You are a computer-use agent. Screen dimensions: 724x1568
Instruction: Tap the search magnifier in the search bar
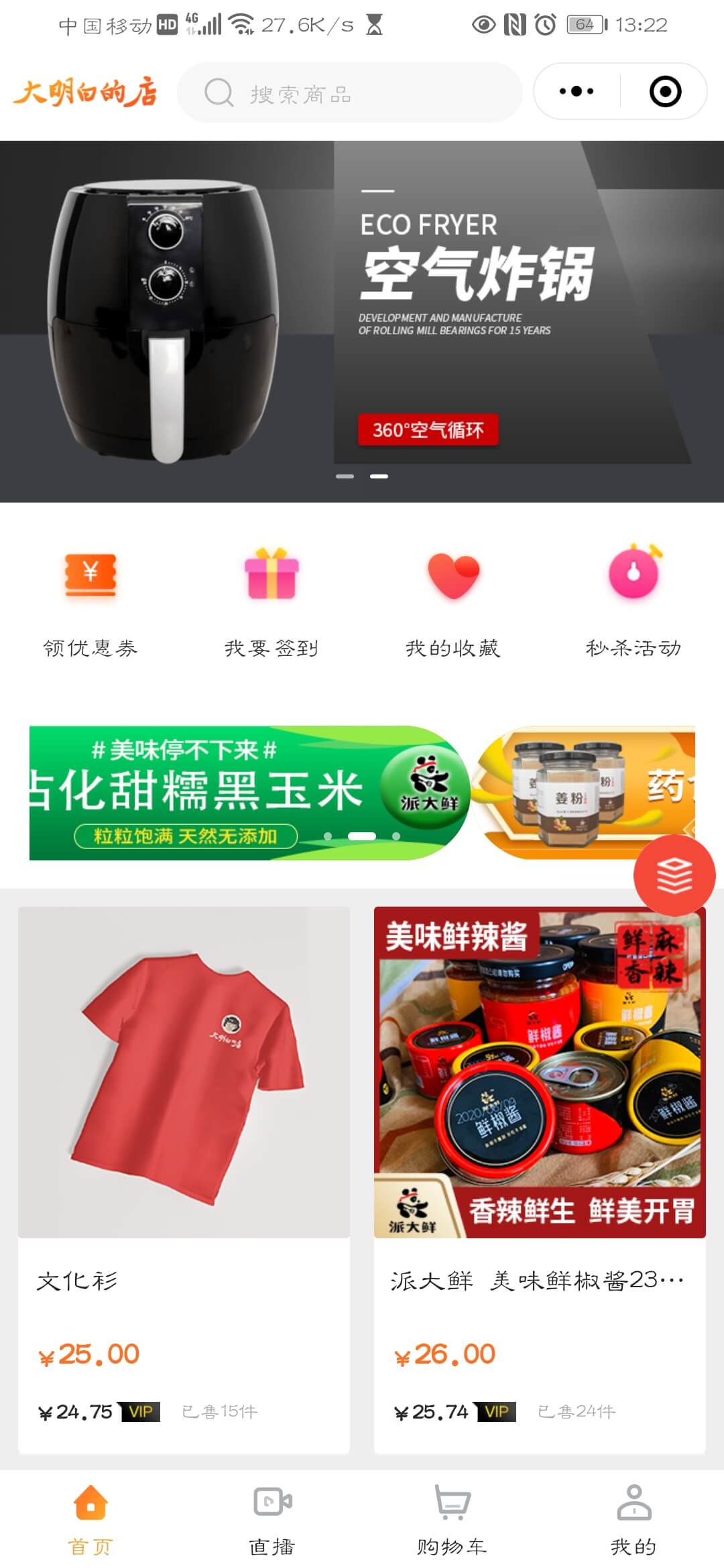[215, 94]
